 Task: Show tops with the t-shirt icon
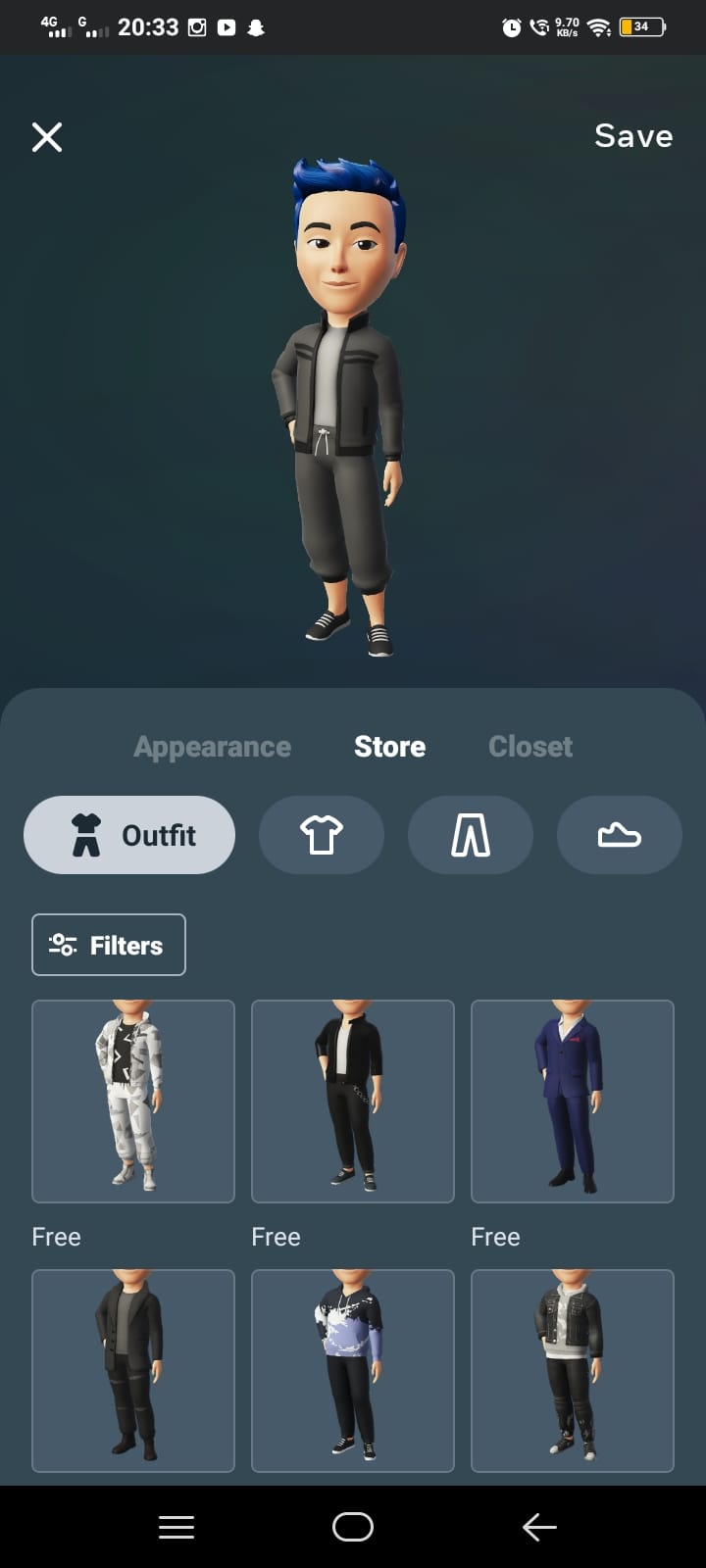tap(322, 835)
